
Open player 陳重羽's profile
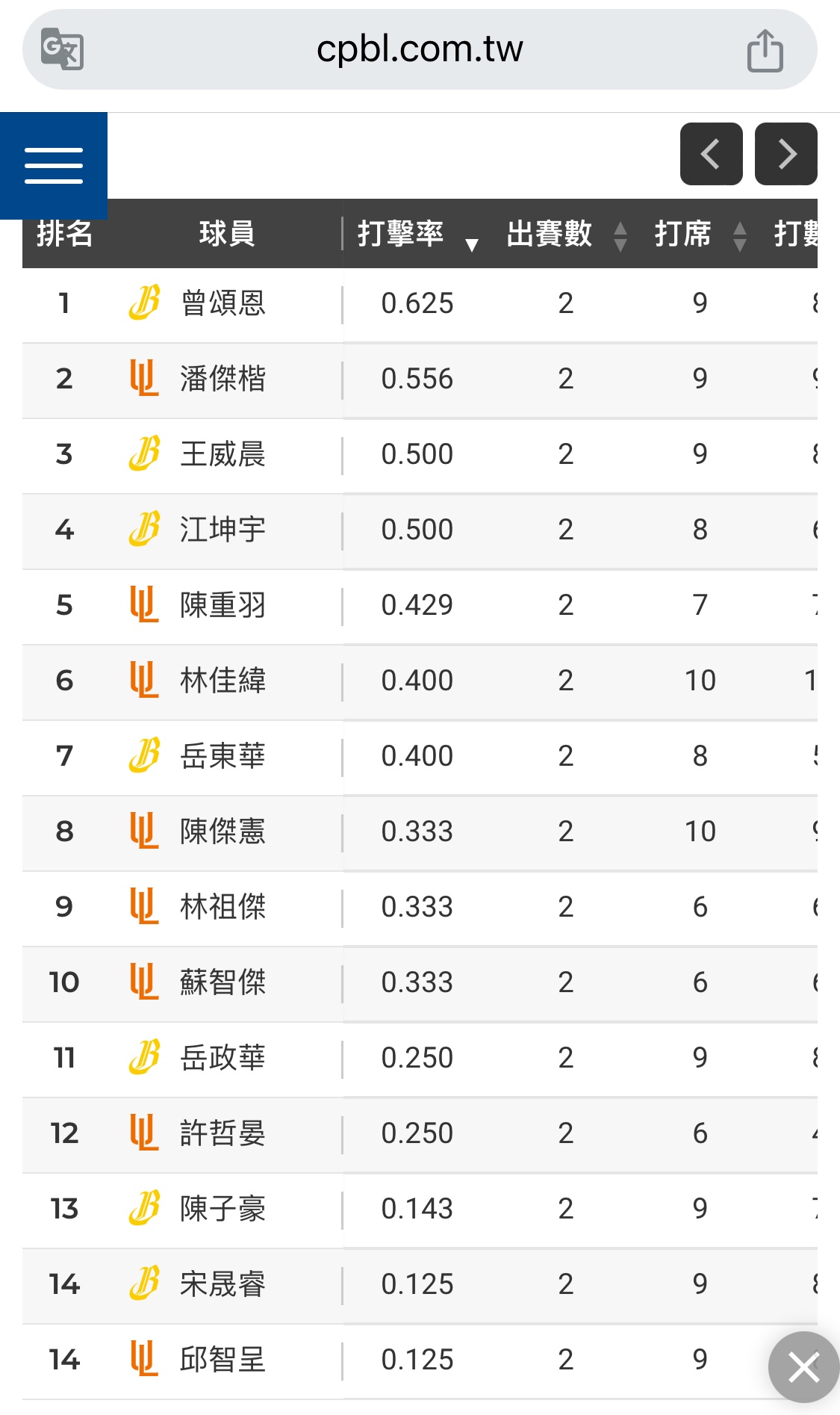pos(223,605)
